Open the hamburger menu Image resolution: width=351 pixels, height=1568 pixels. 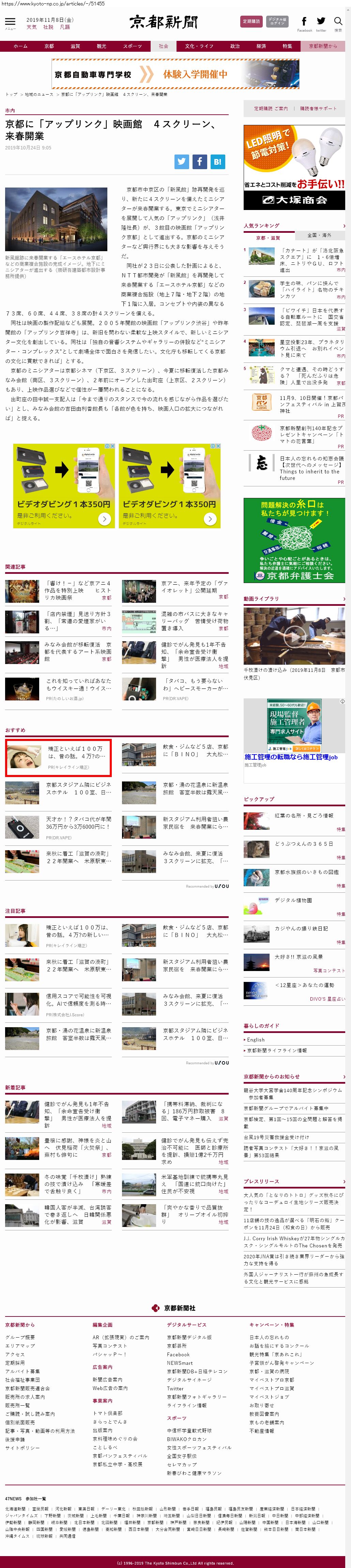point(10,22)
